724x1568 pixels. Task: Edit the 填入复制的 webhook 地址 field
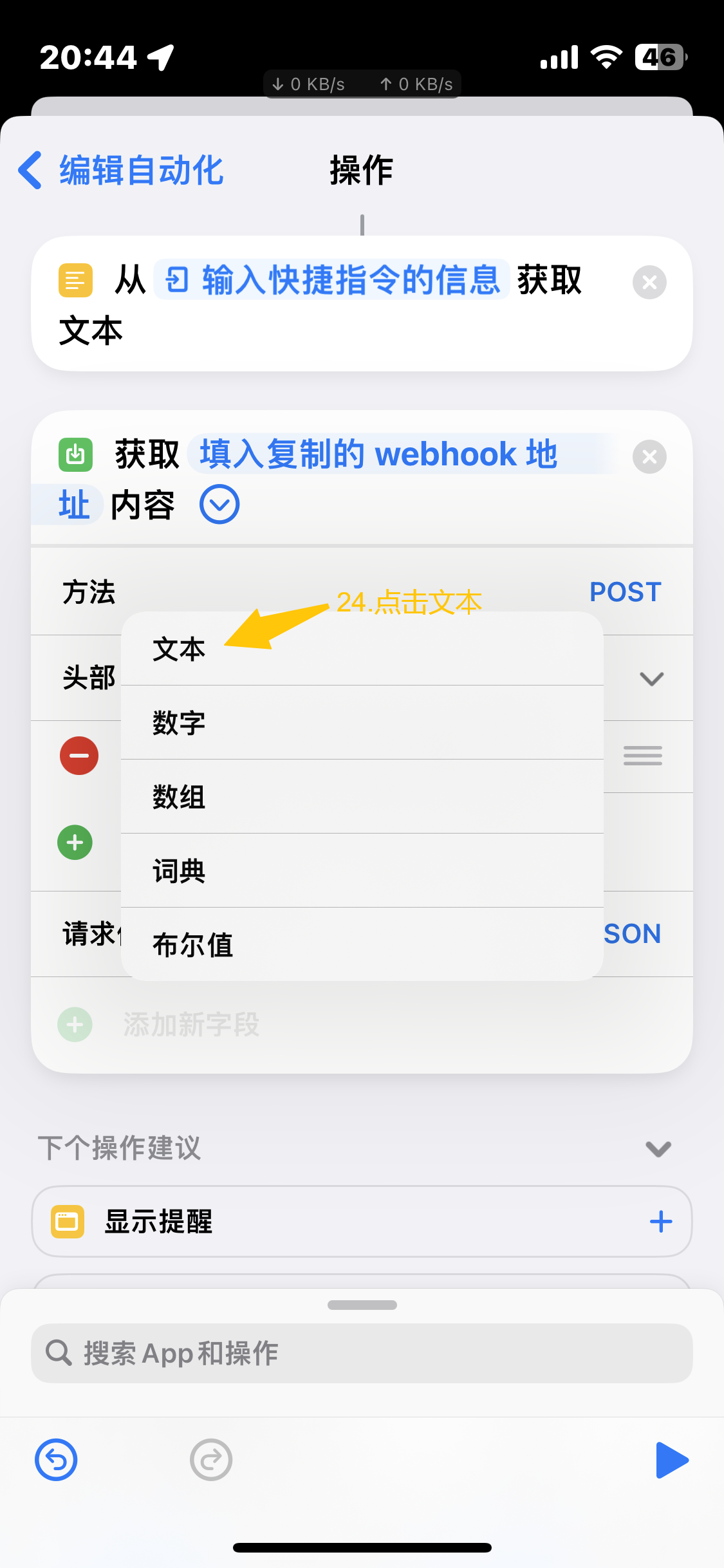[378, 454]
